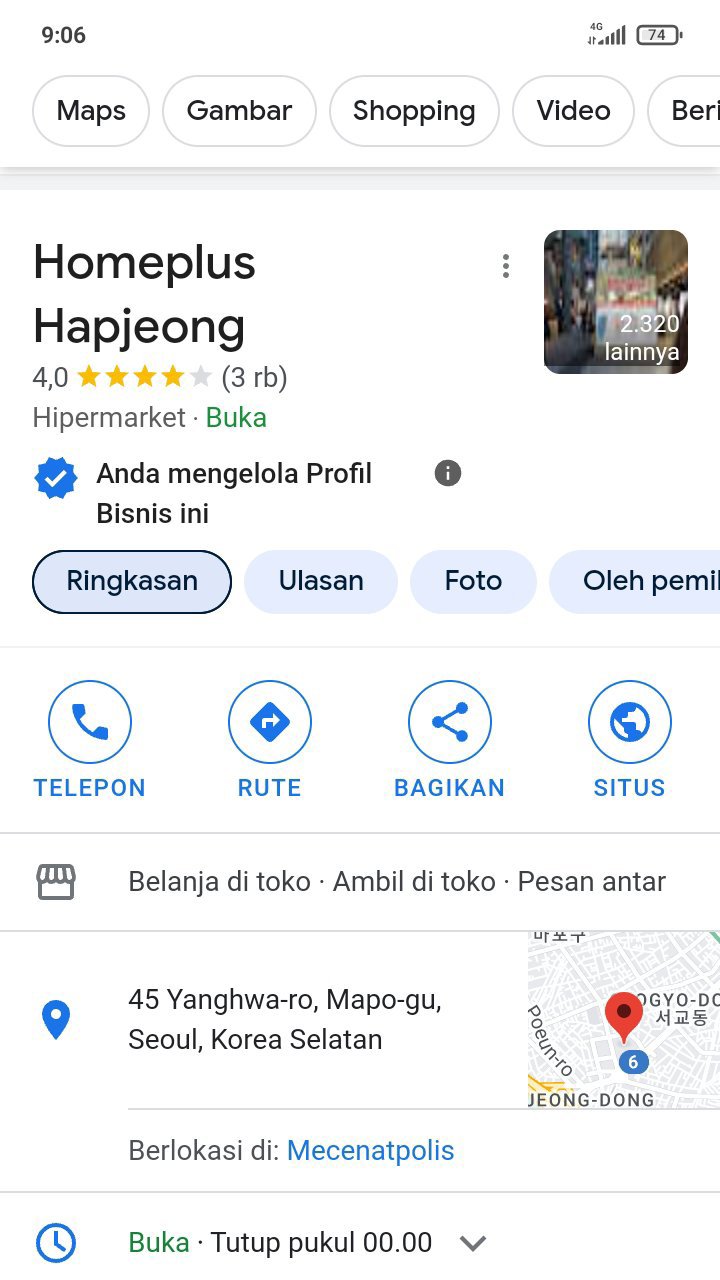Open the three-dot overflow menu

506,266
